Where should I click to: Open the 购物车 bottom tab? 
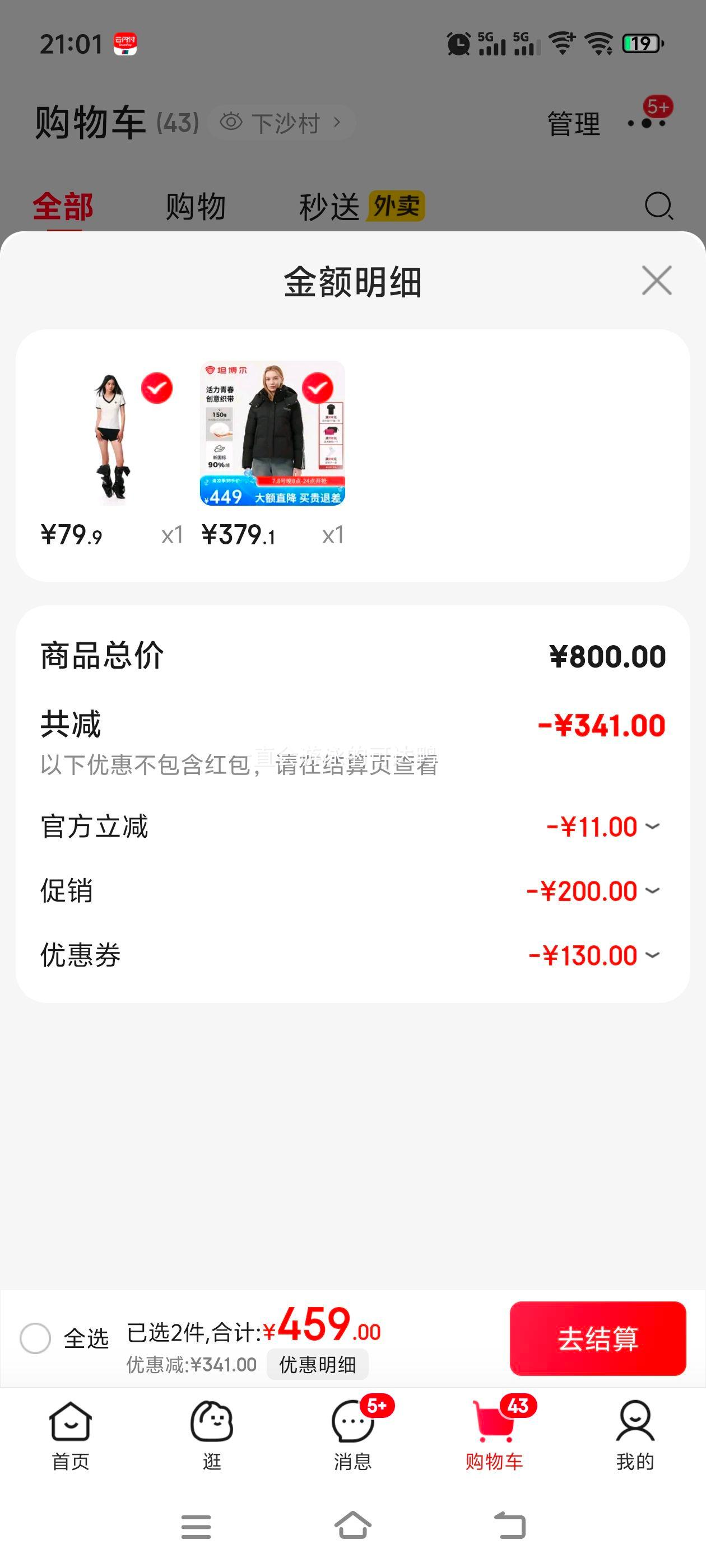pyautogui.click(x=494, y=1435)
